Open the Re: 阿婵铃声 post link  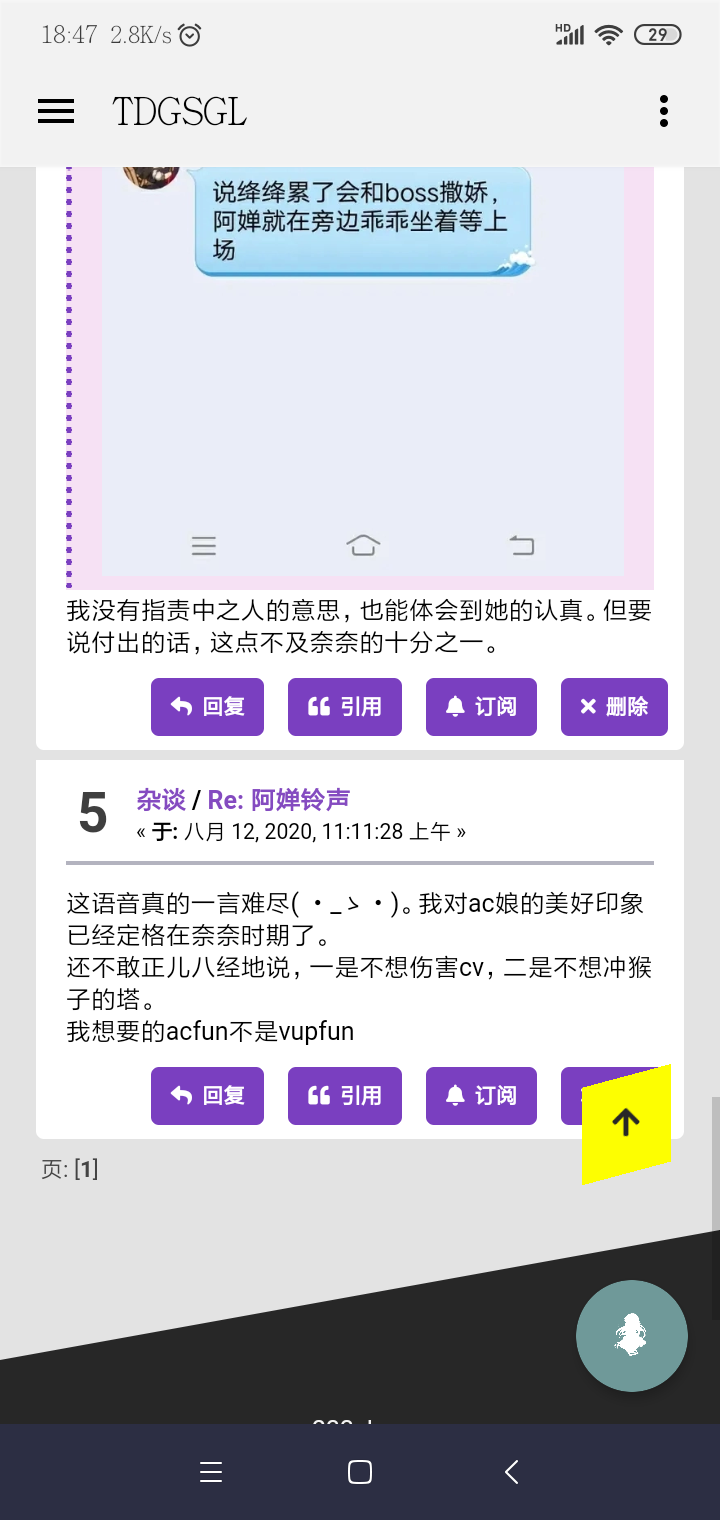pyautogui.click(x=279, y=800)
